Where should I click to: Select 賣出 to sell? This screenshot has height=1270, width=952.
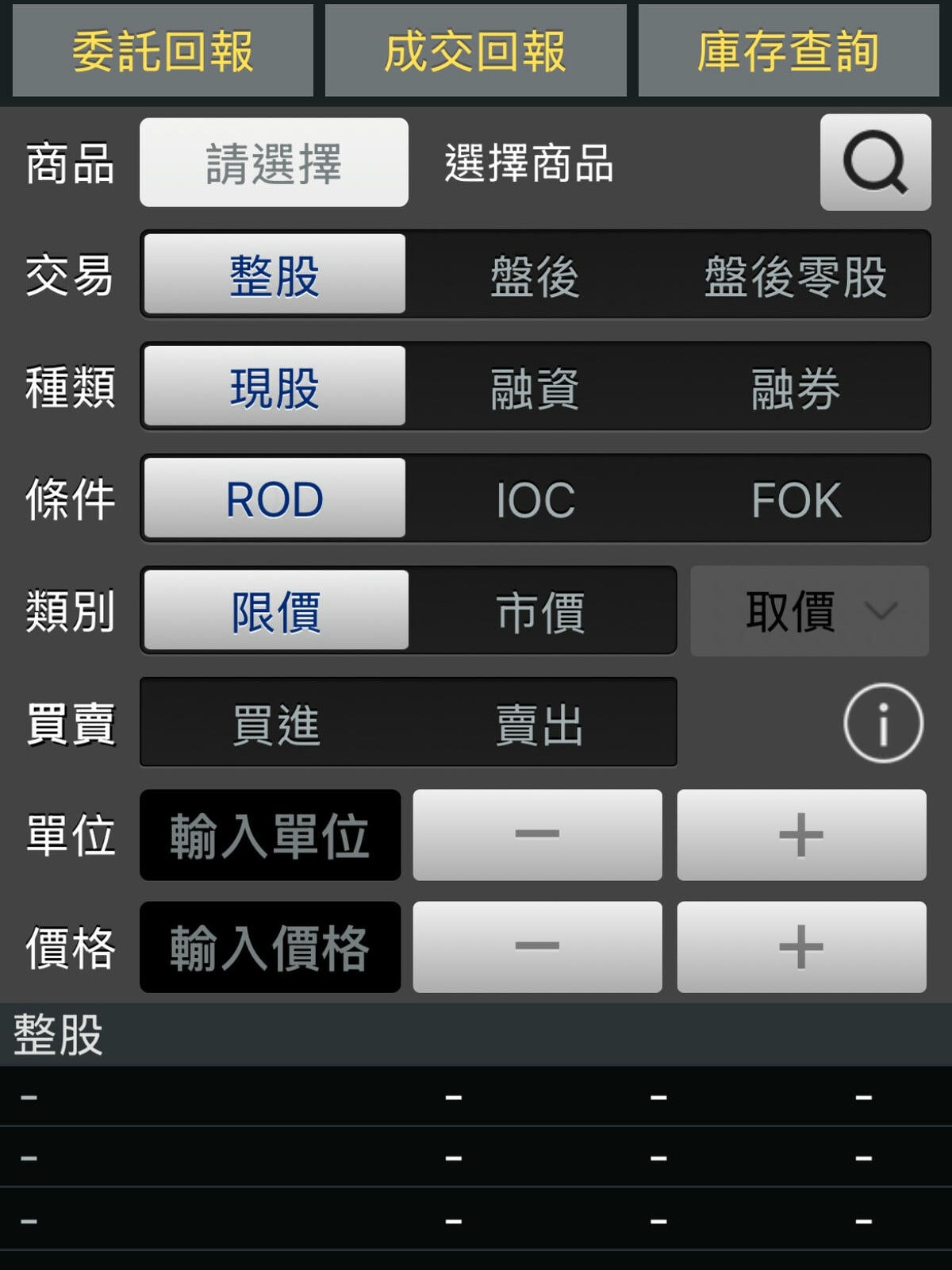click(x=539, y=723)
